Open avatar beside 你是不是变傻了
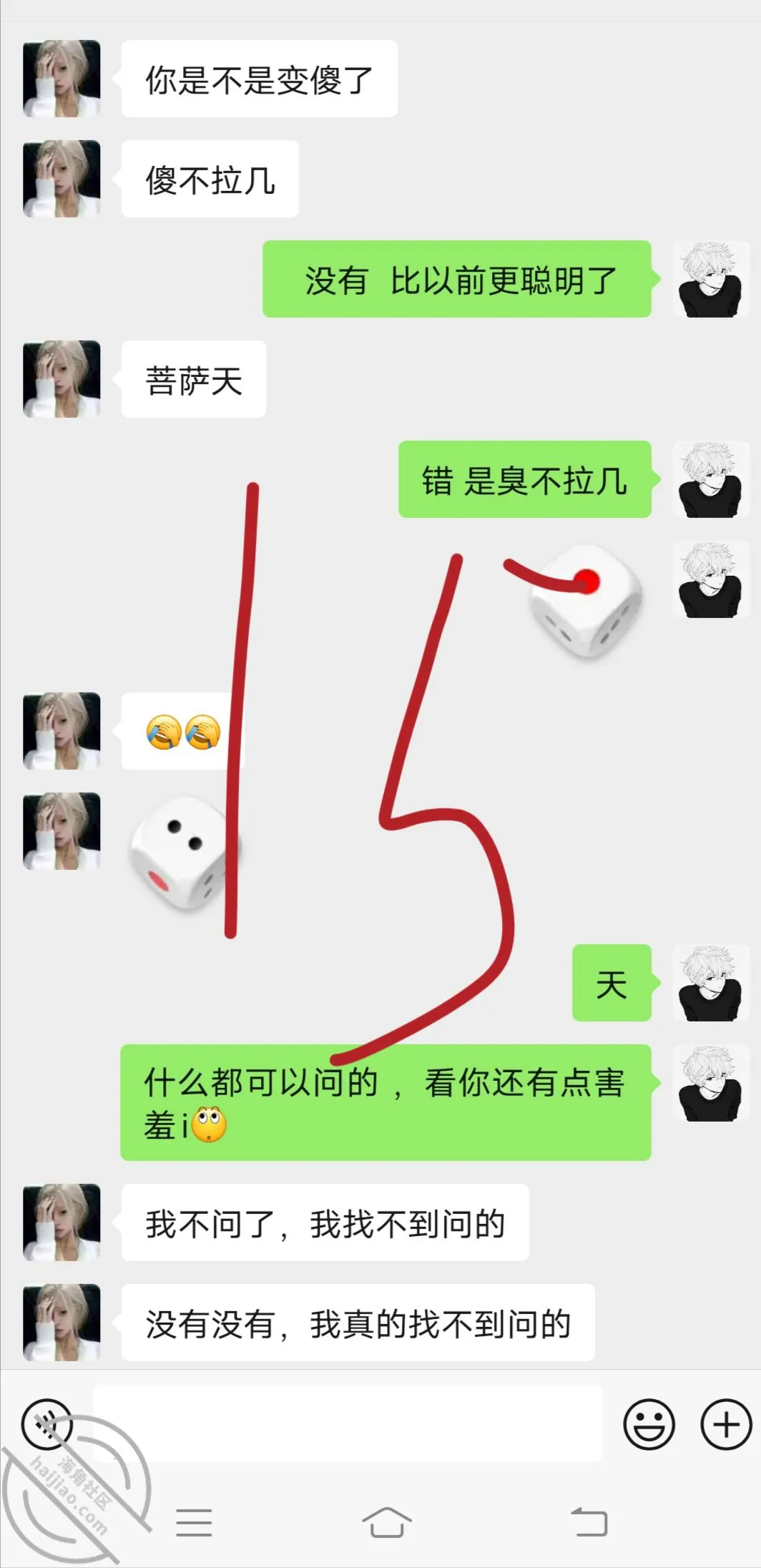The height and width of the screenshot is (1568, 761). pos(62,79)
